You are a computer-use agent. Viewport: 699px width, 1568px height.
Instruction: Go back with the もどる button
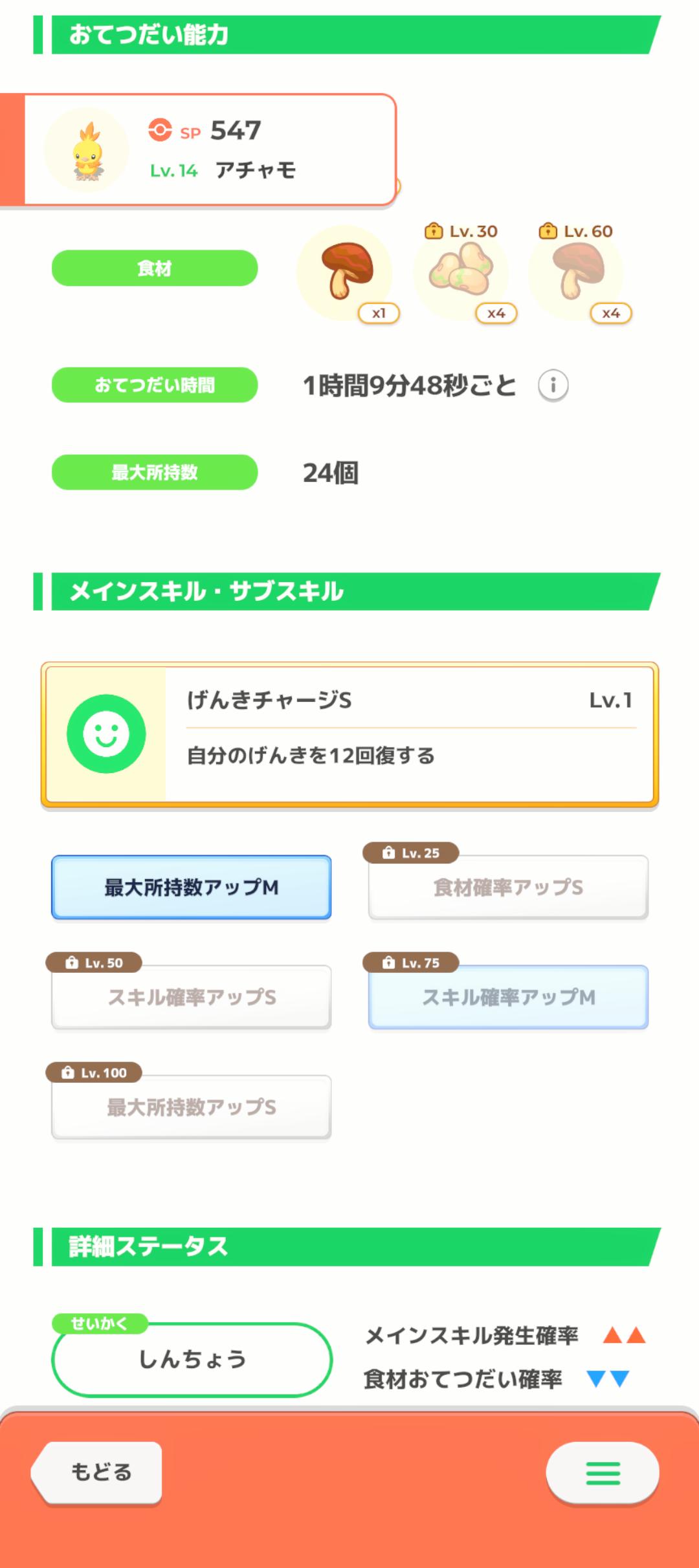[x=98, y=1472]
